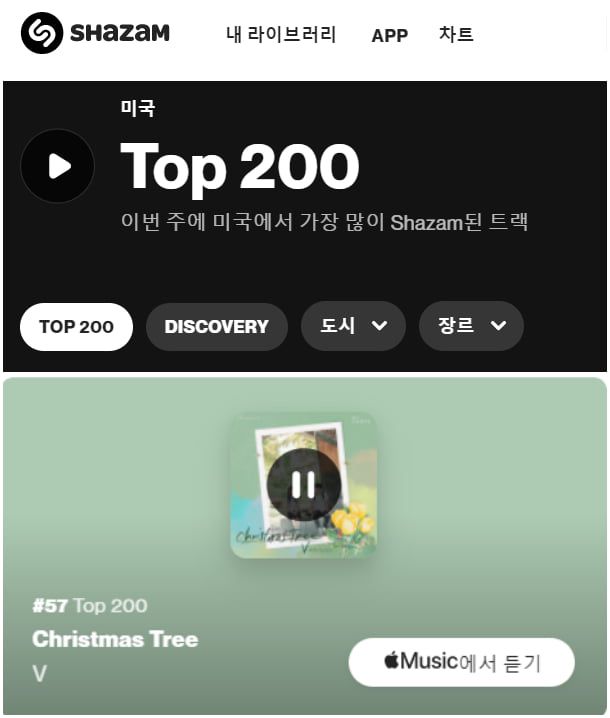610x718 pixels.
Task: Expand the 장르 genre dropdown
Action: tap(470, 326)
